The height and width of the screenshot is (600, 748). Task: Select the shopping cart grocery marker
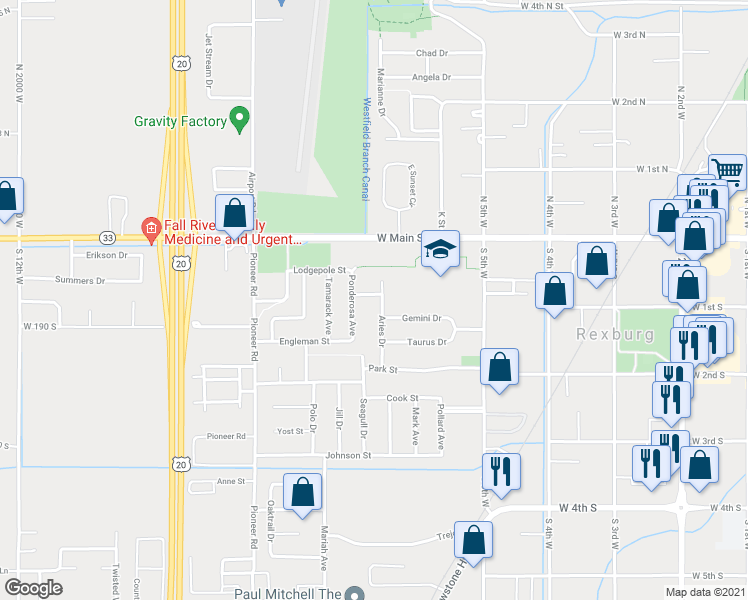point(727,174)
